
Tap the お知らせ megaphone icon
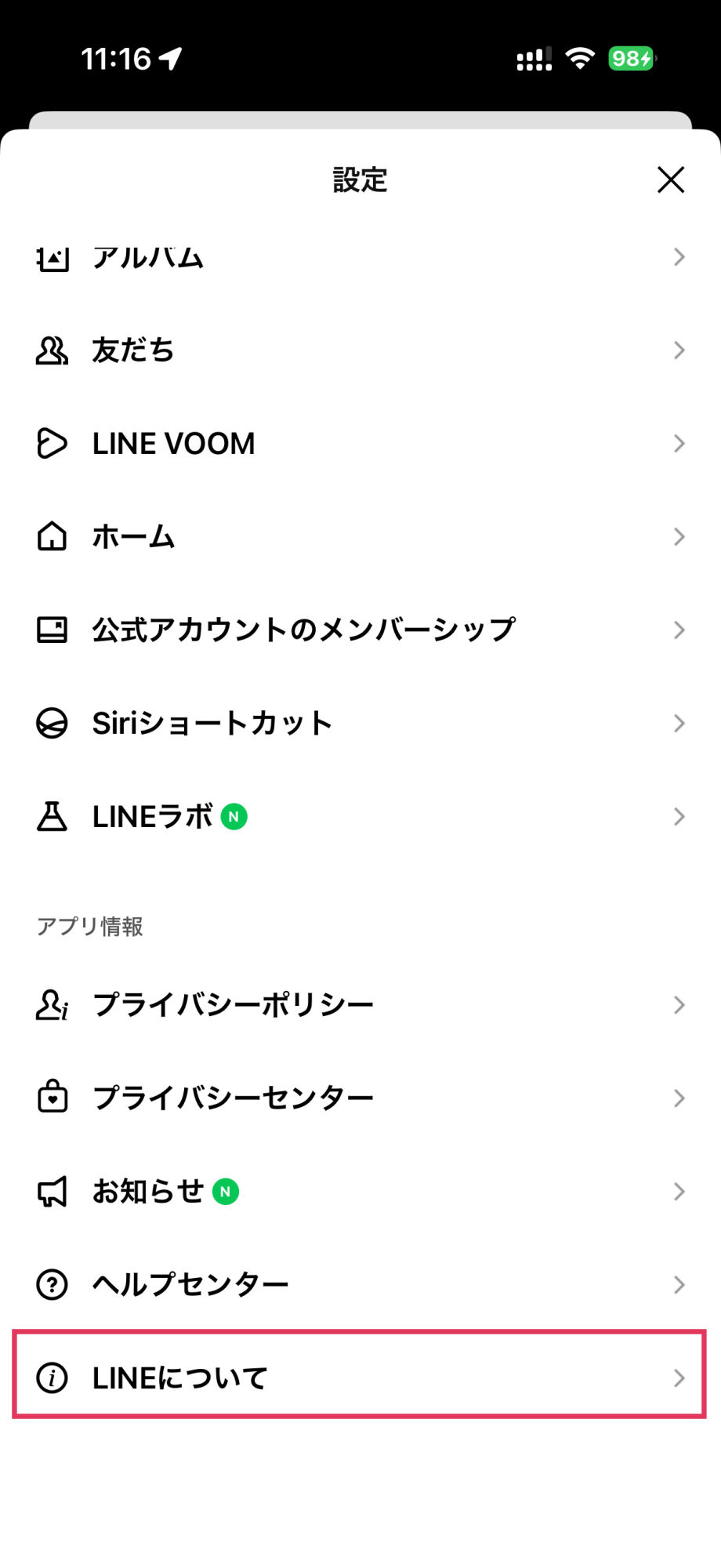[51, 1190]
